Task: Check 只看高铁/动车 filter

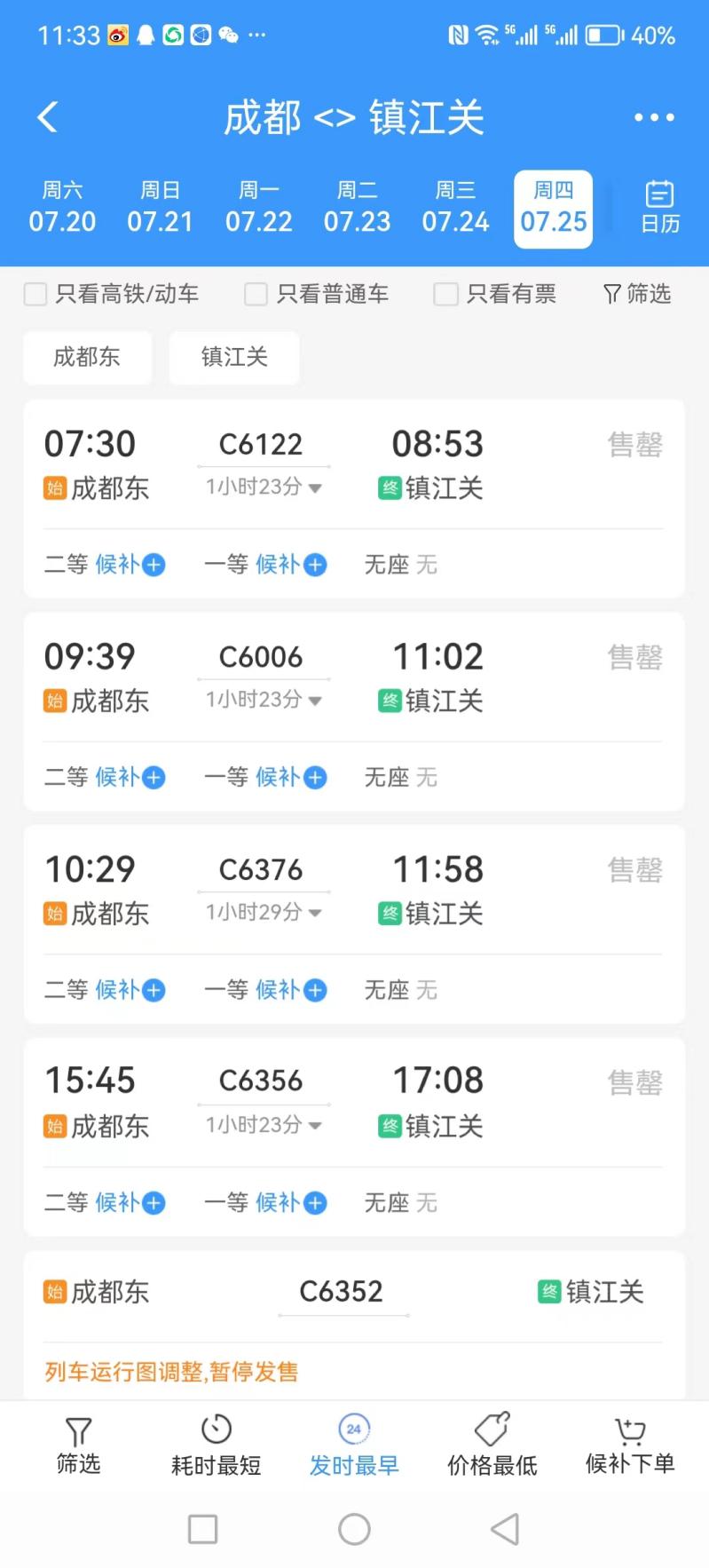Action: point(111,294)
